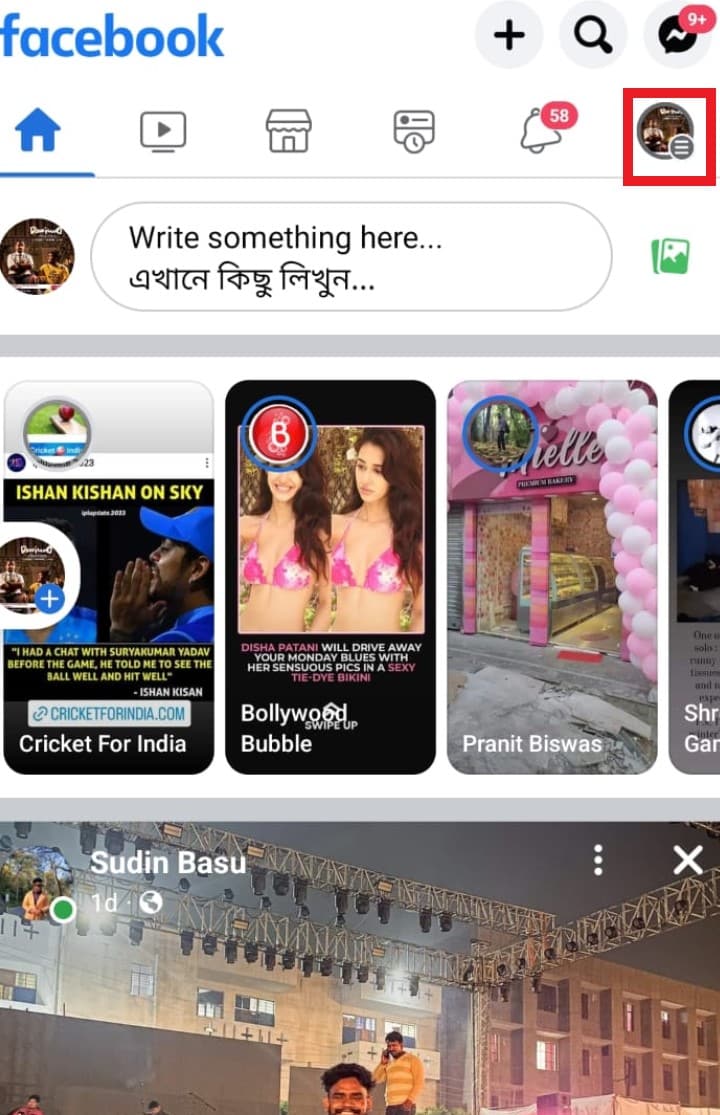
Task: Switch to the Watch video tab
Action: click(162, 131)
